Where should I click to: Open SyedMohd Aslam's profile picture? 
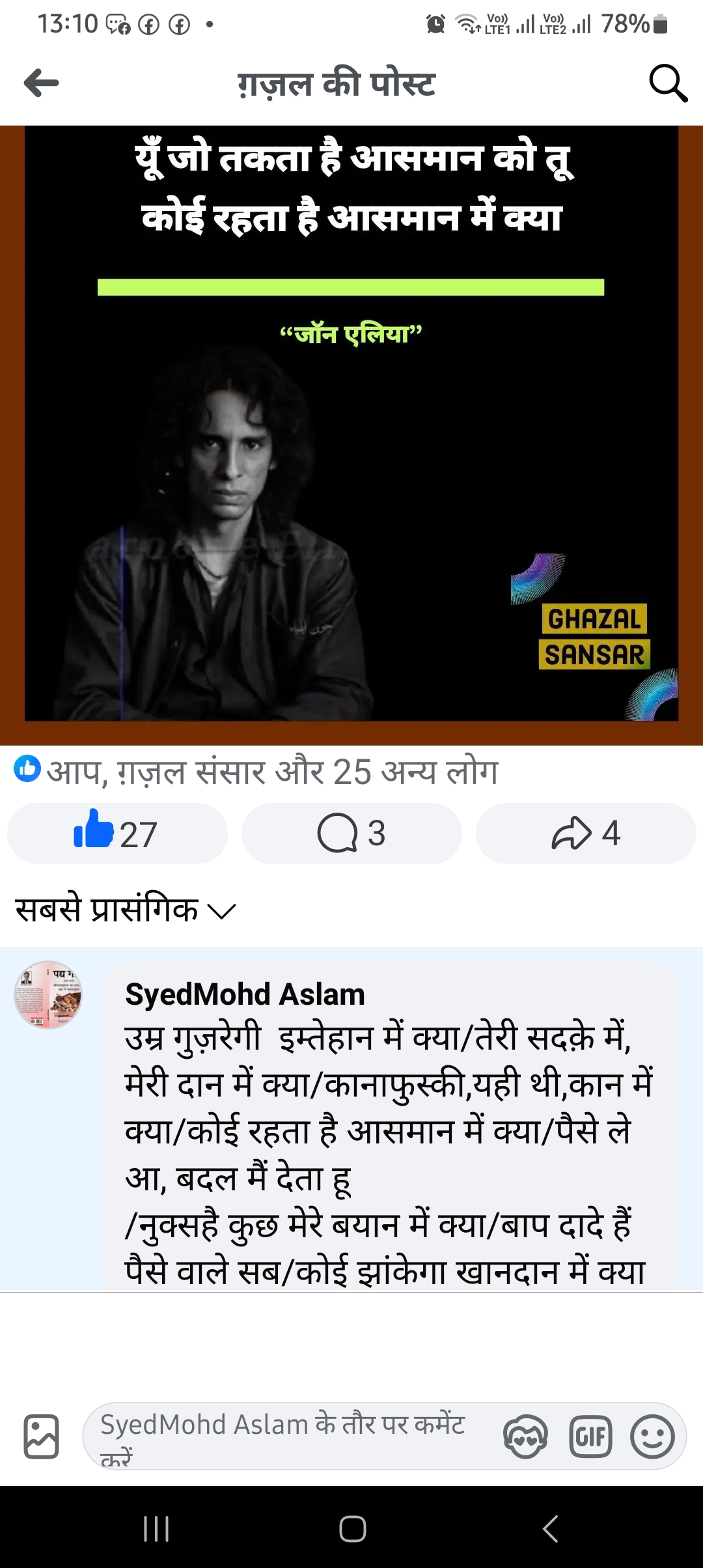48,995
